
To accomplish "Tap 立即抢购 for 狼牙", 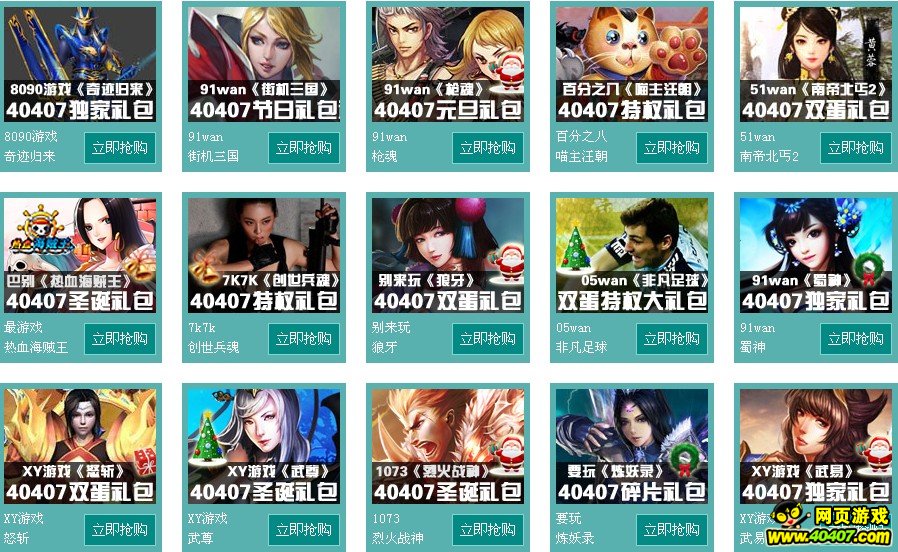I will tap(488, 338).
